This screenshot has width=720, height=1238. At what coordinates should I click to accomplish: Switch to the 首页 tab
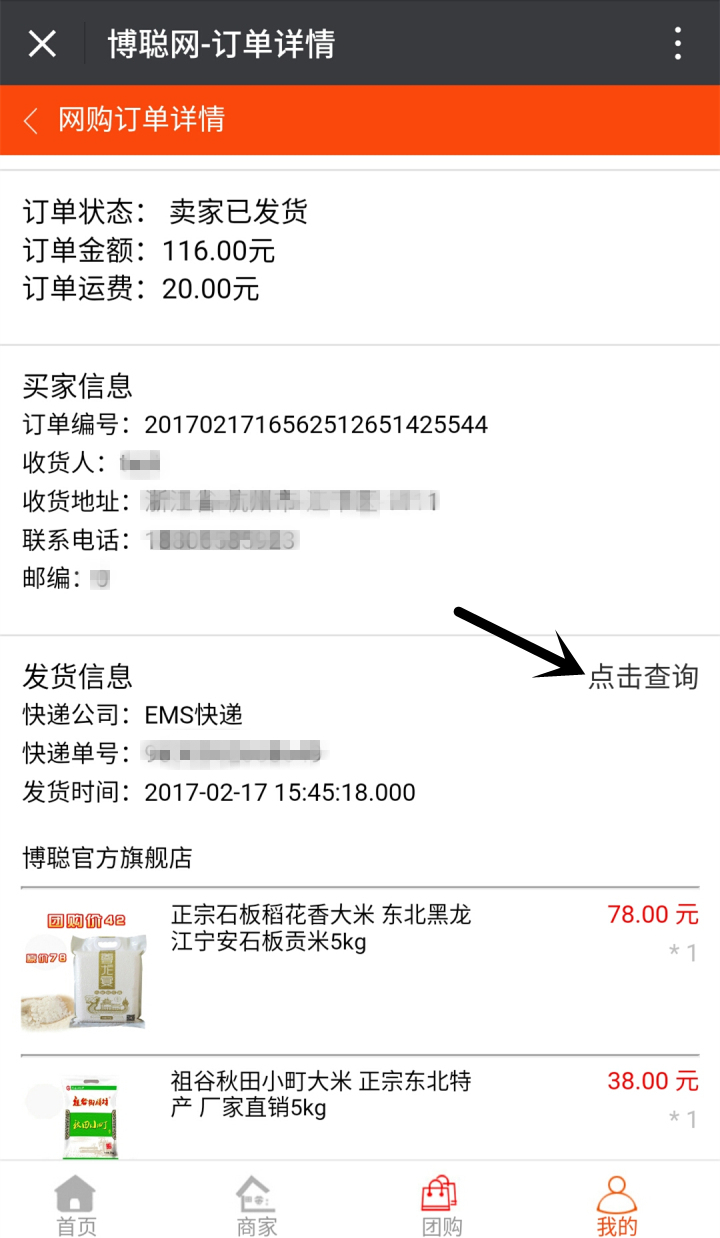(x=76, y=1205)
